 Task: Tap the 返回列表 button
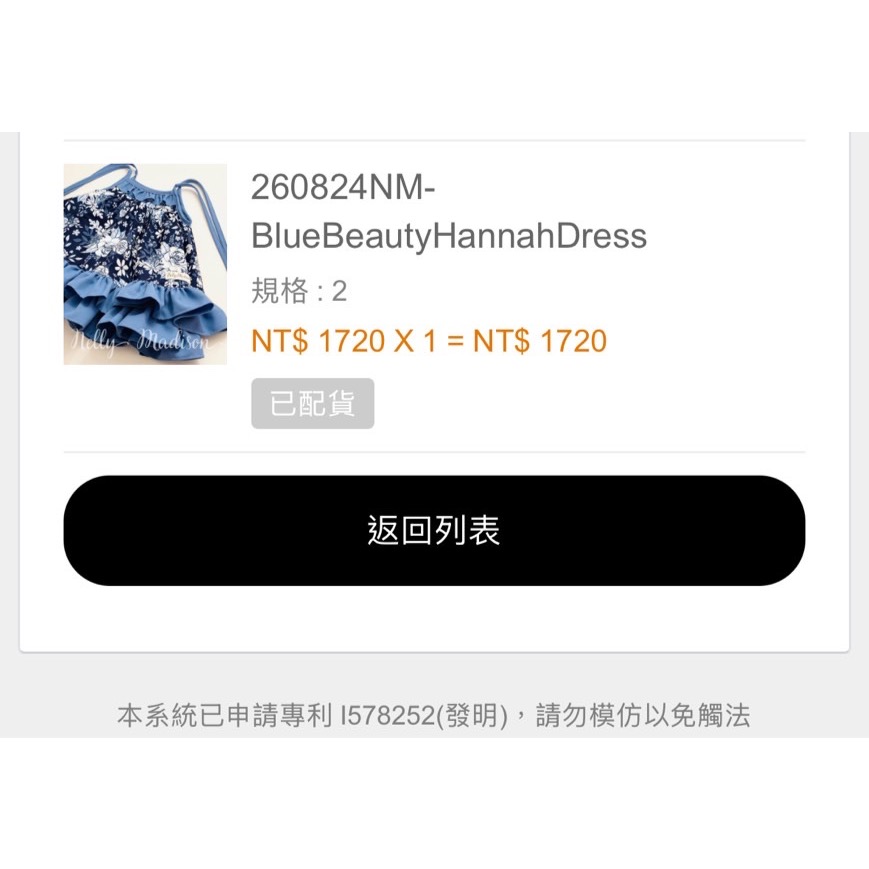point(434,530)
